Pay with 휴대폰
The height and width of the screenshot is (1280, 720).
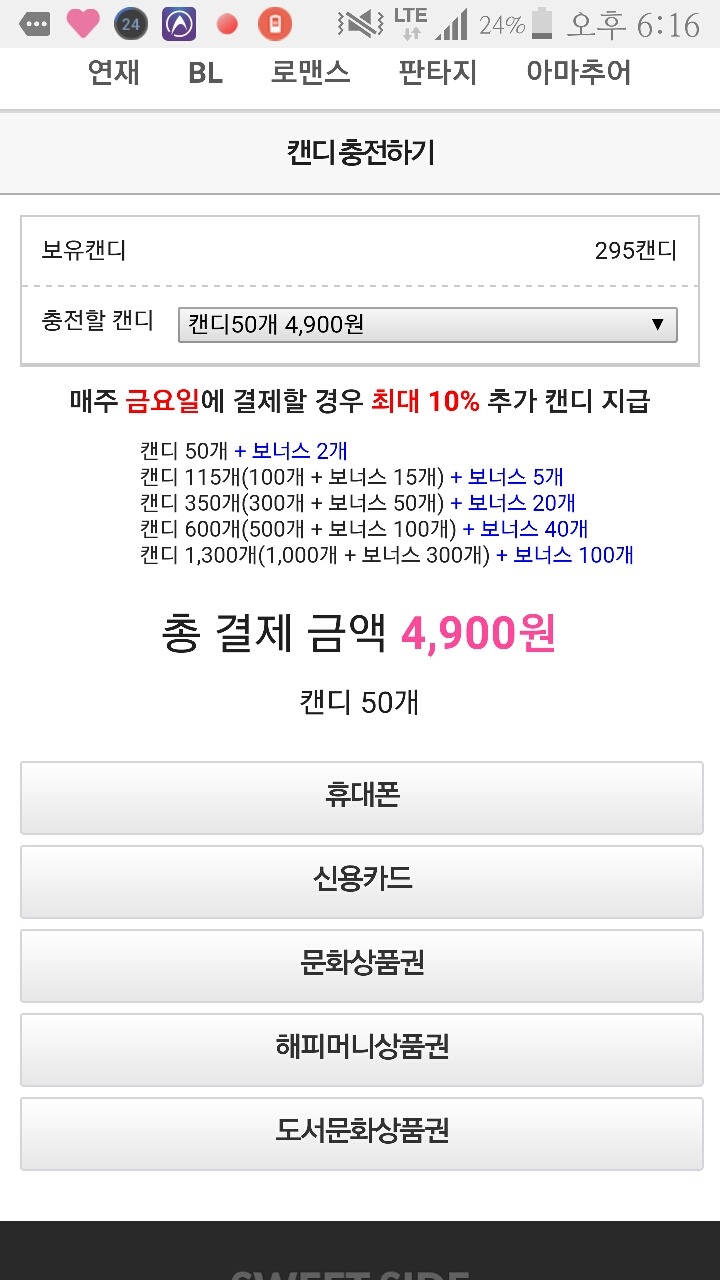tap(361, 797)
